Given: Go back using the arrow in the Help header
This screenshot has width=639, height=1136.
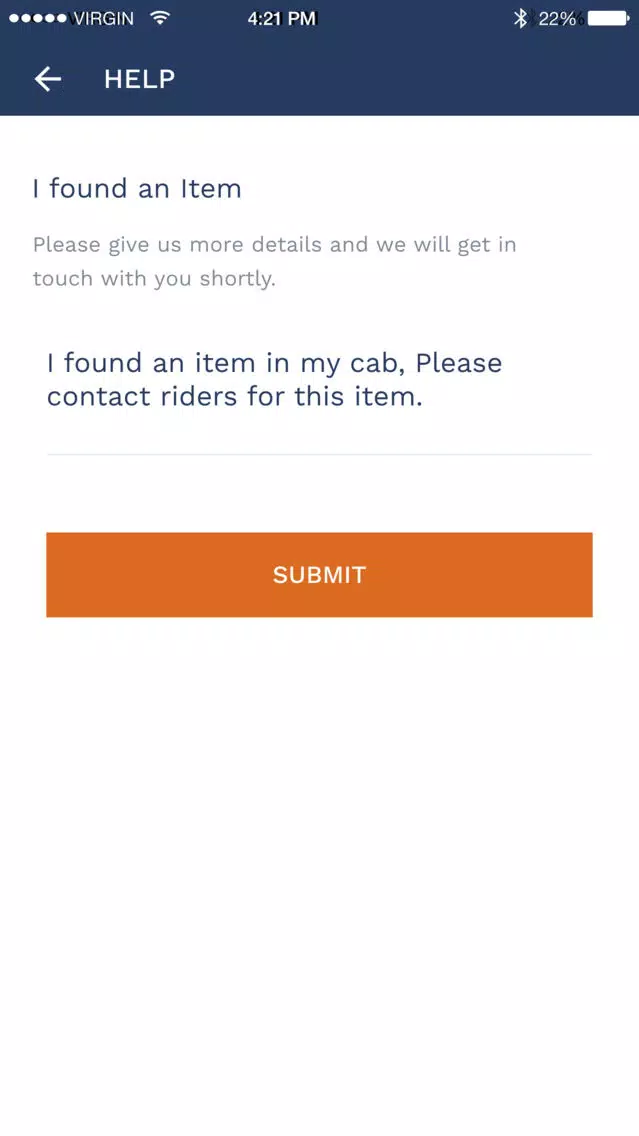Looking at the screenshot, I should [x=48, y=79].
